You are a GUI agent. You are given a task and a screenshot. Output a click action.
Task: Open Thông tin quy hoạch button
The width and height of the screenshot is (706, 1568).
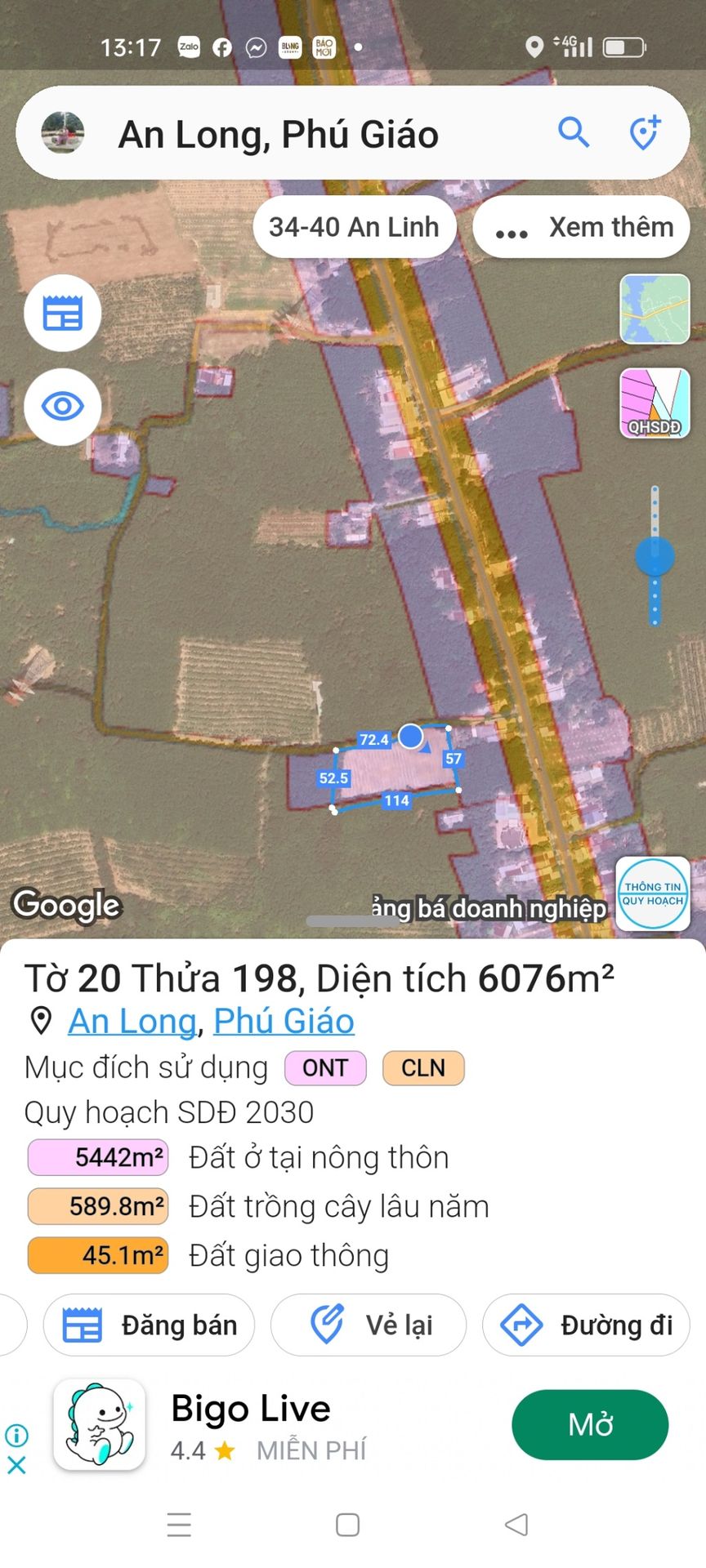(652, 893)
